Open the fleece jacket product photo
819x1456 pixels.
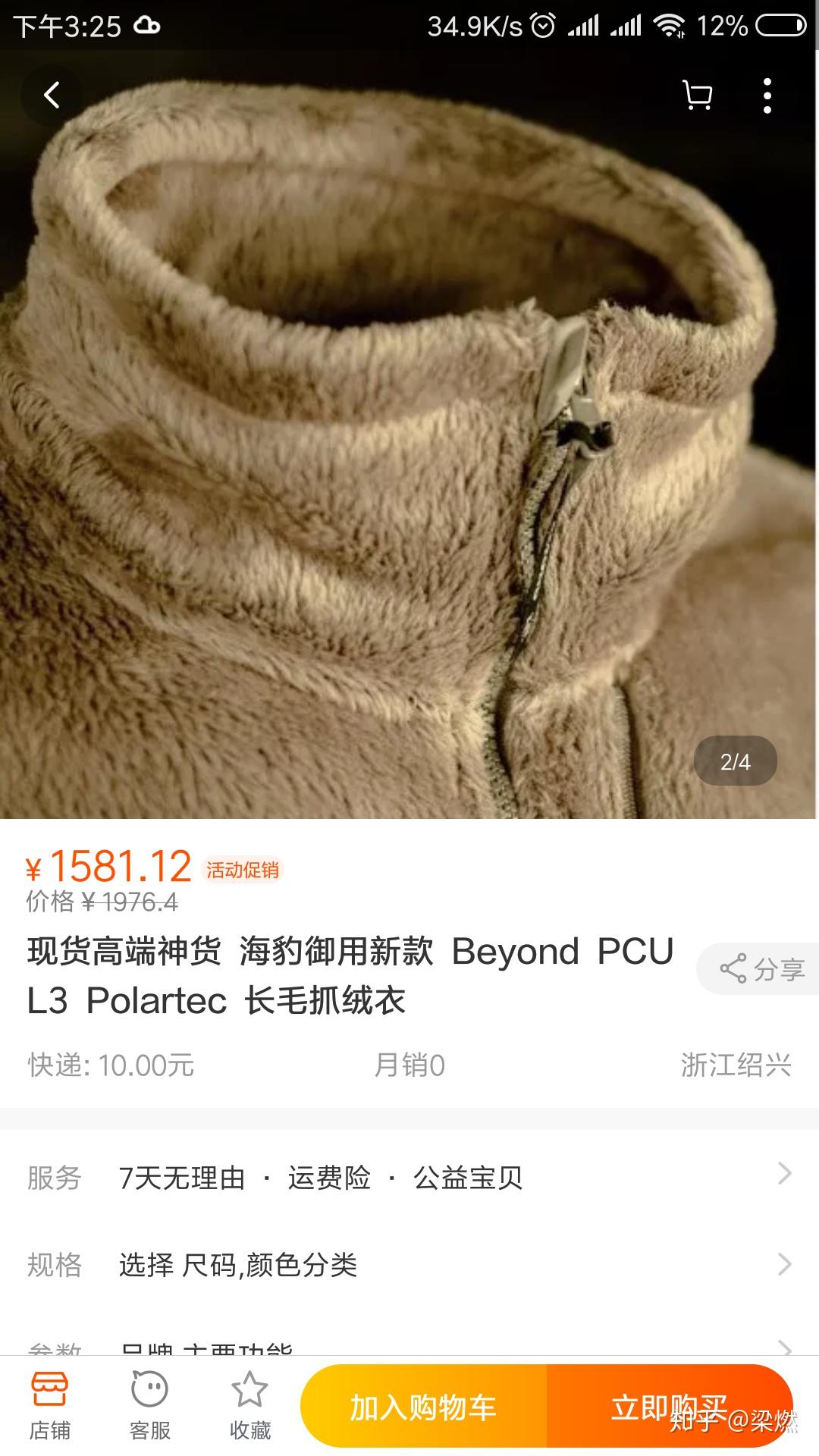409,435
